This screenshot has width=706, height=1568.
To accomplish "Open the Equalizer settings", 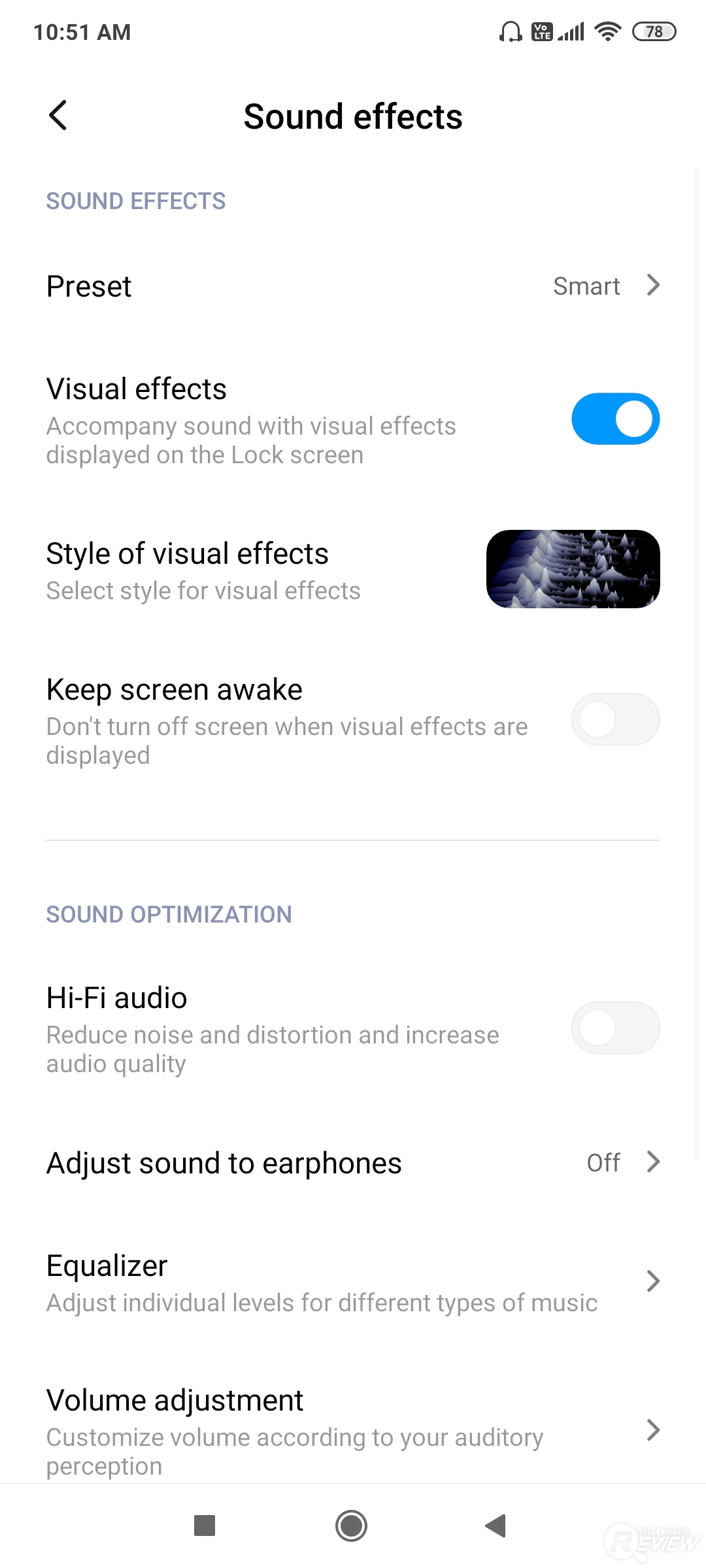I will tap(353, 1282).
